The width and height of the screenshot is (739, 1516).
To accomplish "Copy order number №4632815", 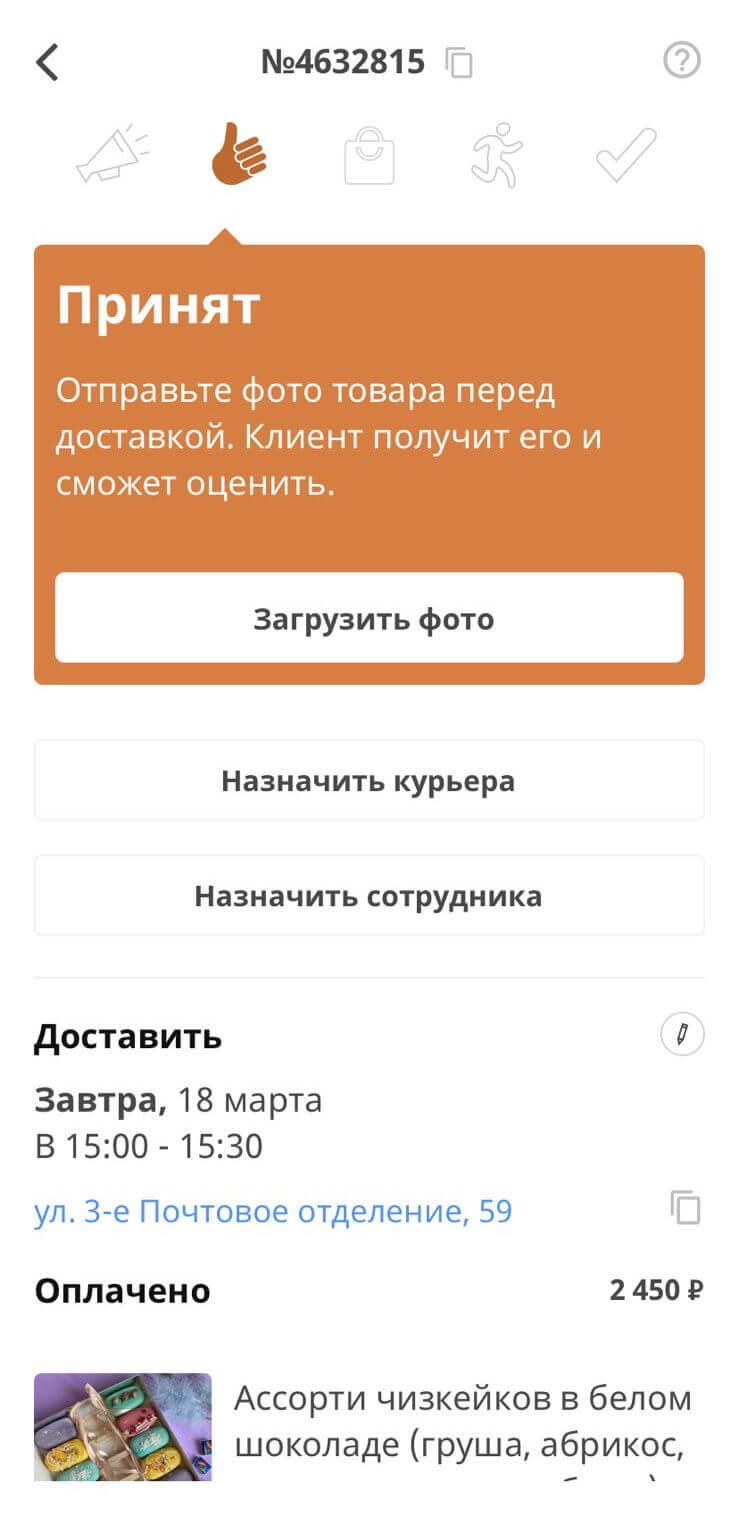I will [x=459, y=63].
